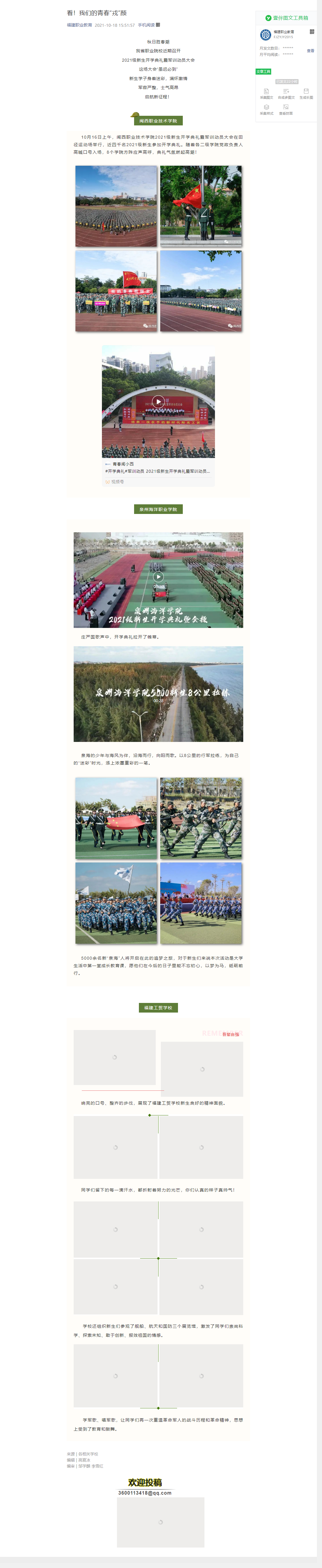Play the 青春闽小西 opening ceremony video
The image size is (322, 1568).
point(158,401)
